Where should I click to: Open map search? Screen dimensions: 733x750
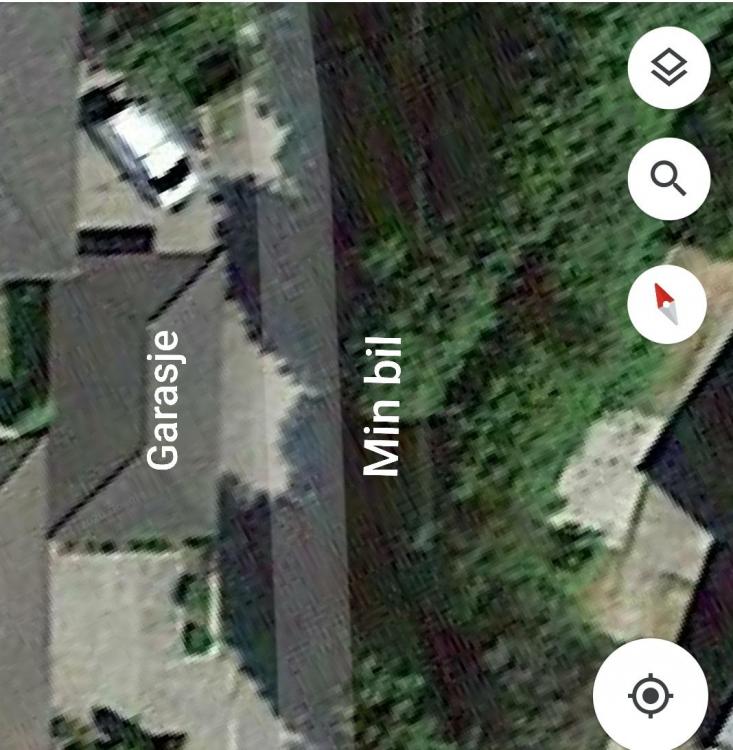pyautogui.click(x=669, y=179)
